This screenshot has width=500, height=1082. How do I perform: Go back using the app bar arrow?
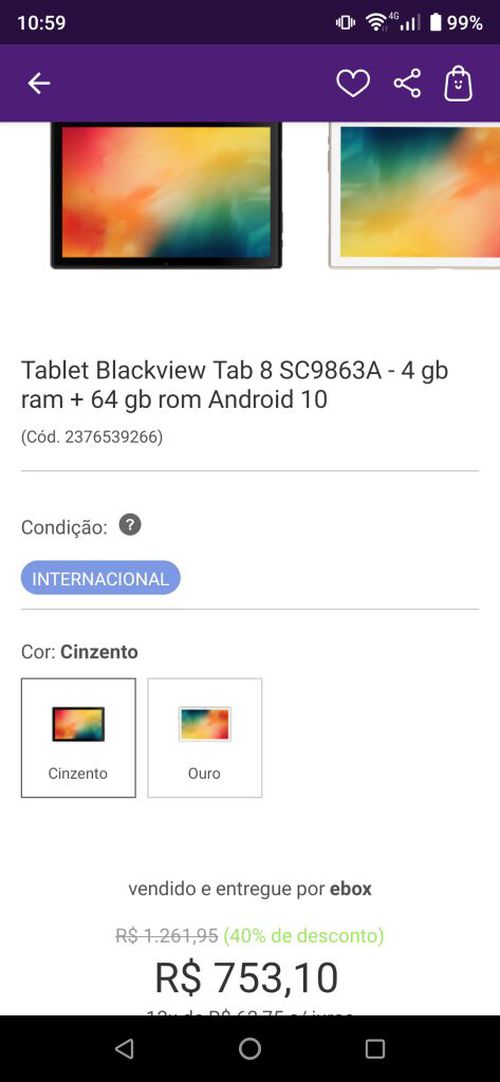tap(39, 83)
